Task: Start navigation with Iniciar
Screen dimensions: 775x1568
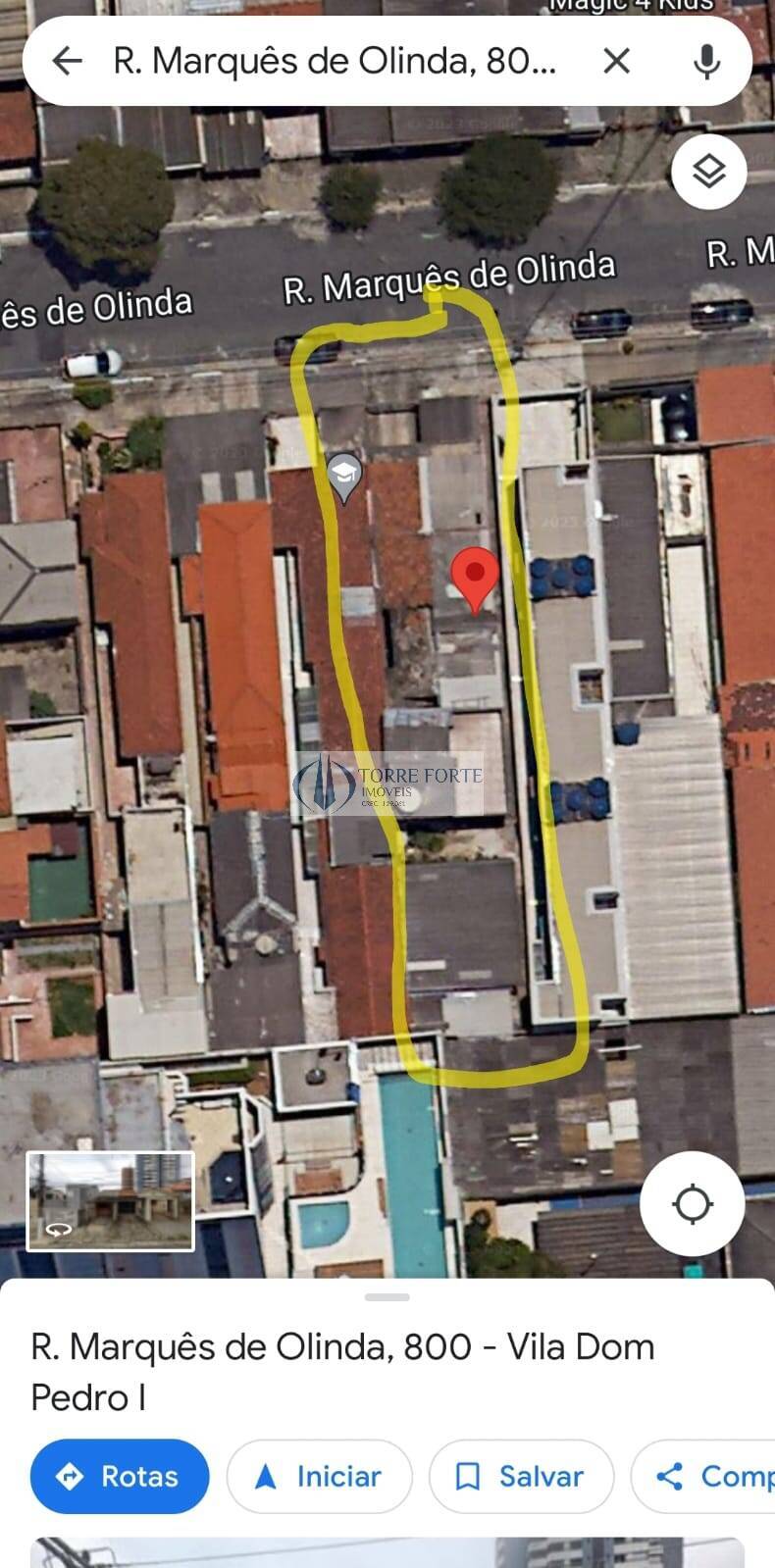Action: pyautogui.click(x=320, y=1476)
